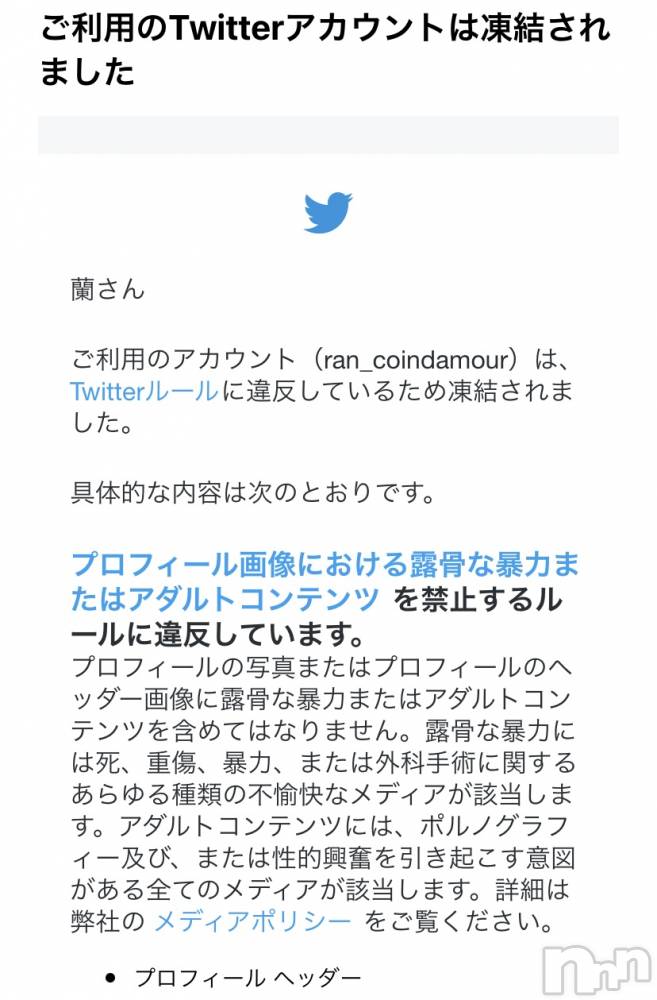Viewport: 657px width, 1000px height.
Task: Open the メディアポリシー link
Action: (x=252, y=921)
